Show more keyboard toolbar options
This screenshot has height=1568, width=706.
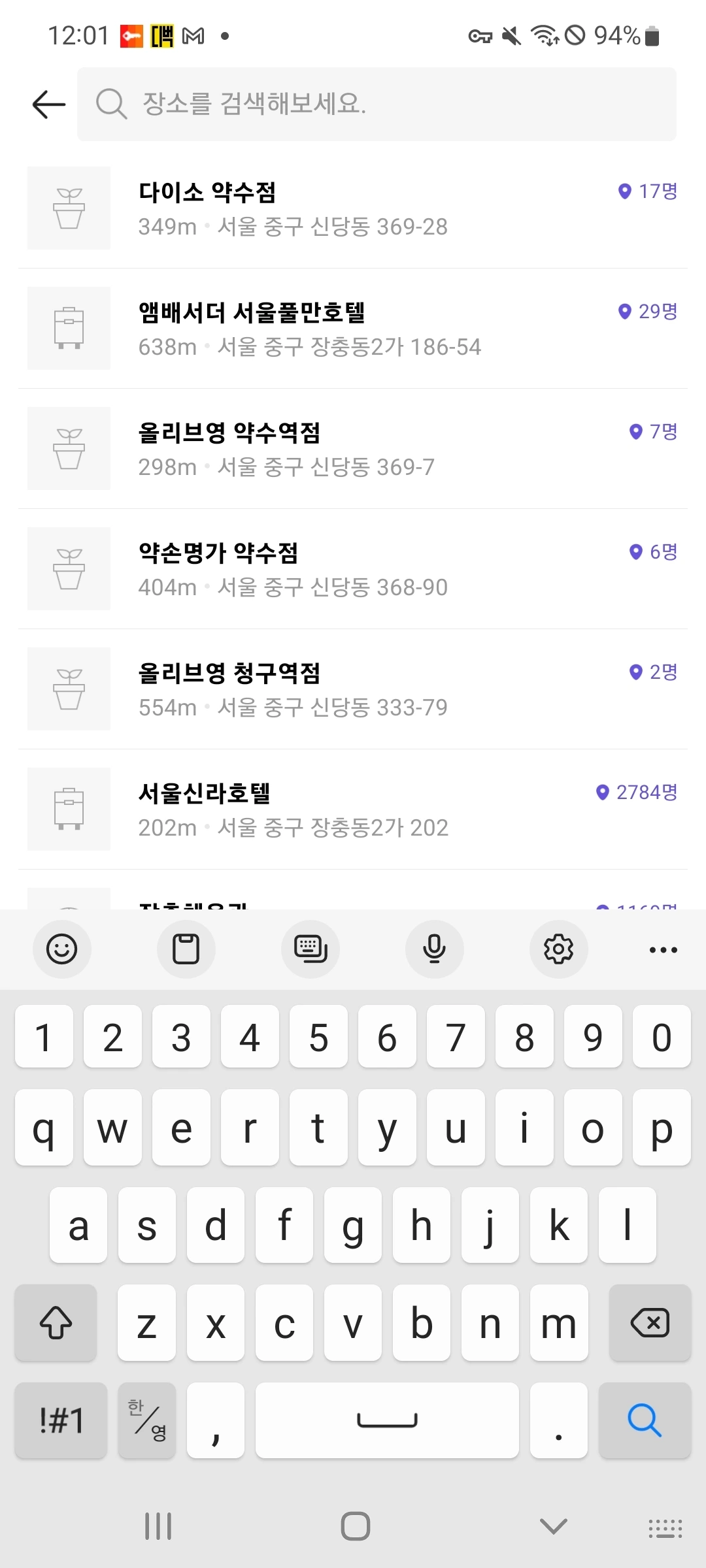[663, 949]
